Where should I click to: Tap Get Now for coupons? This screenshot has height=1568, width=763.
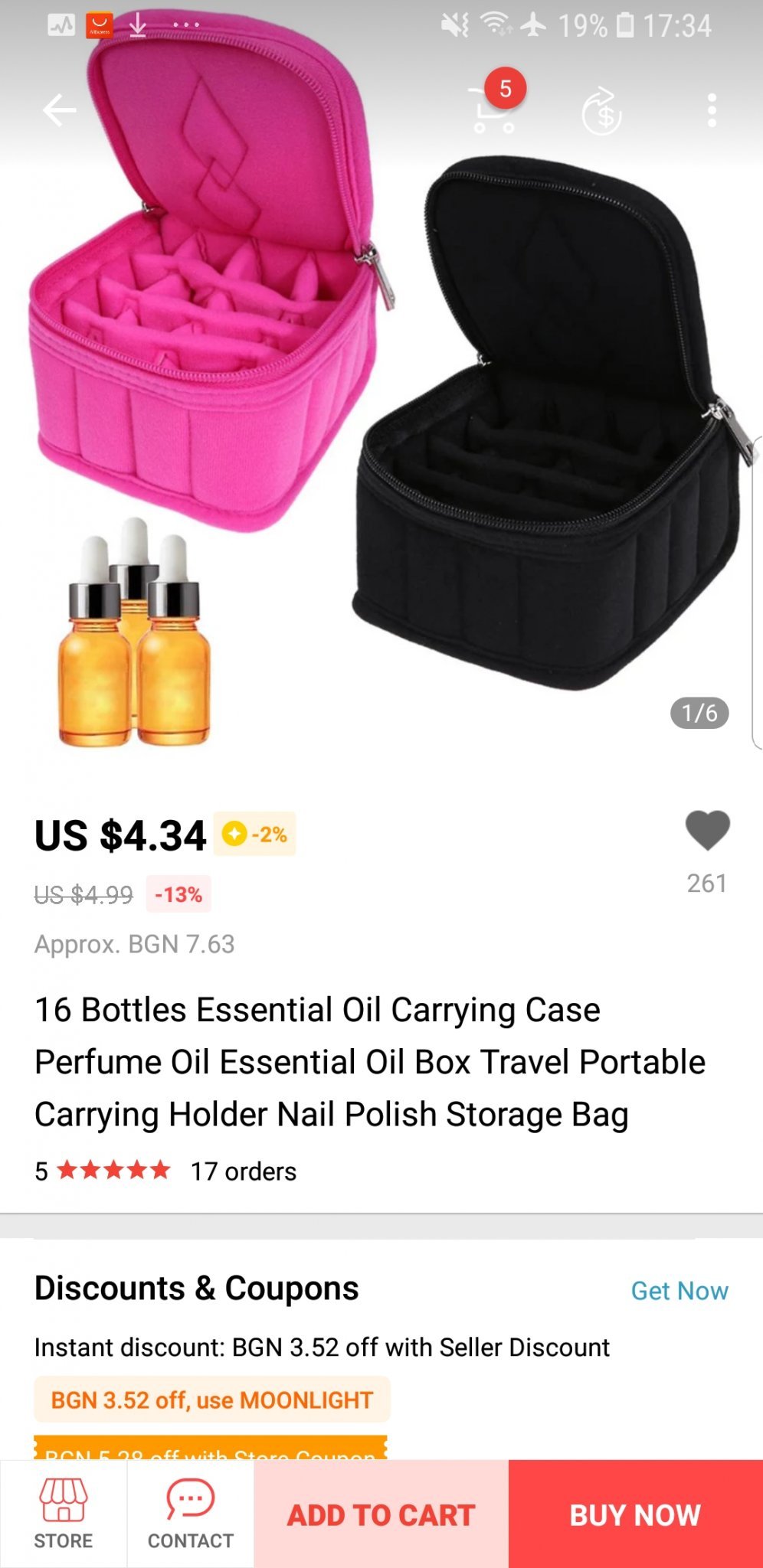pos(679,1291)
